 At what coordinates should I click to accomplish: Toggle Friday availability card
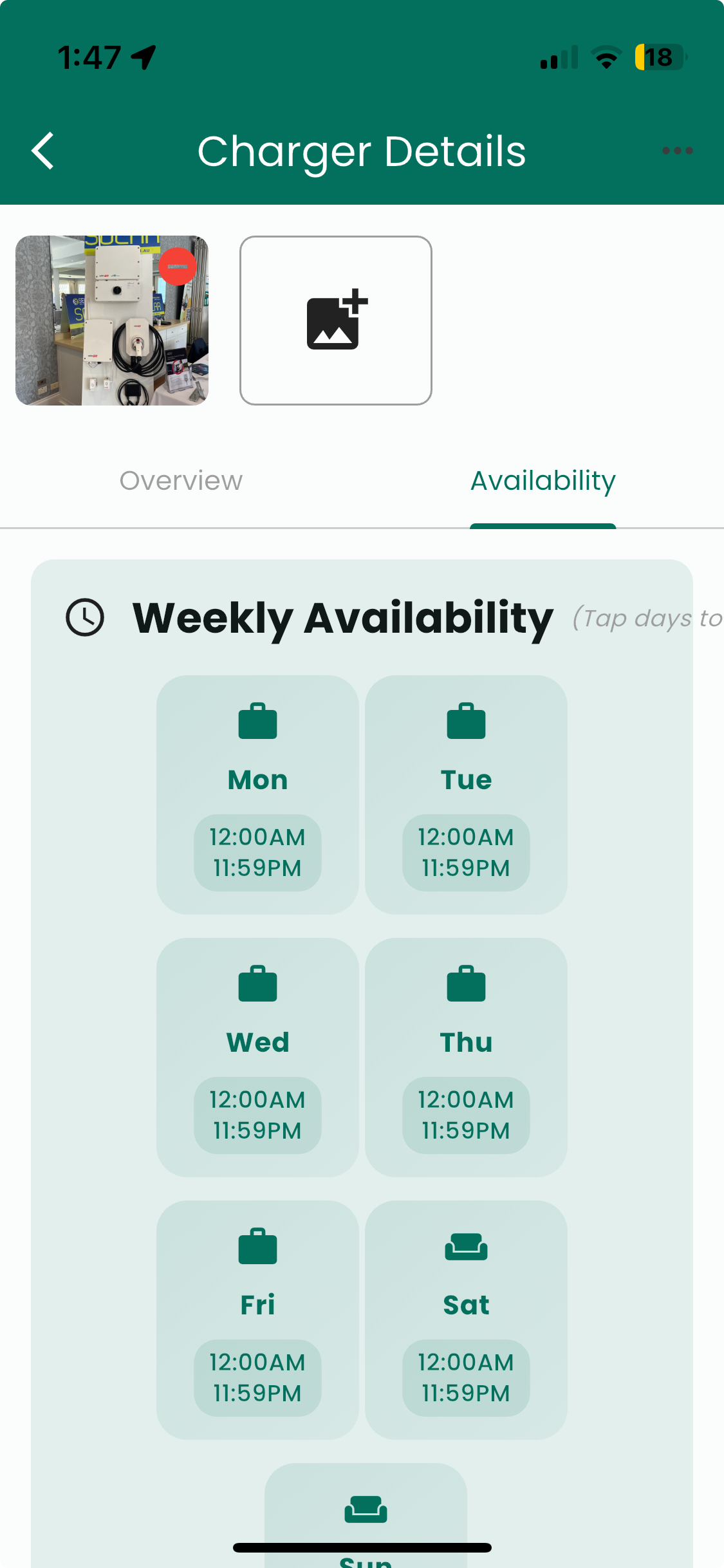click(257, 1272)
